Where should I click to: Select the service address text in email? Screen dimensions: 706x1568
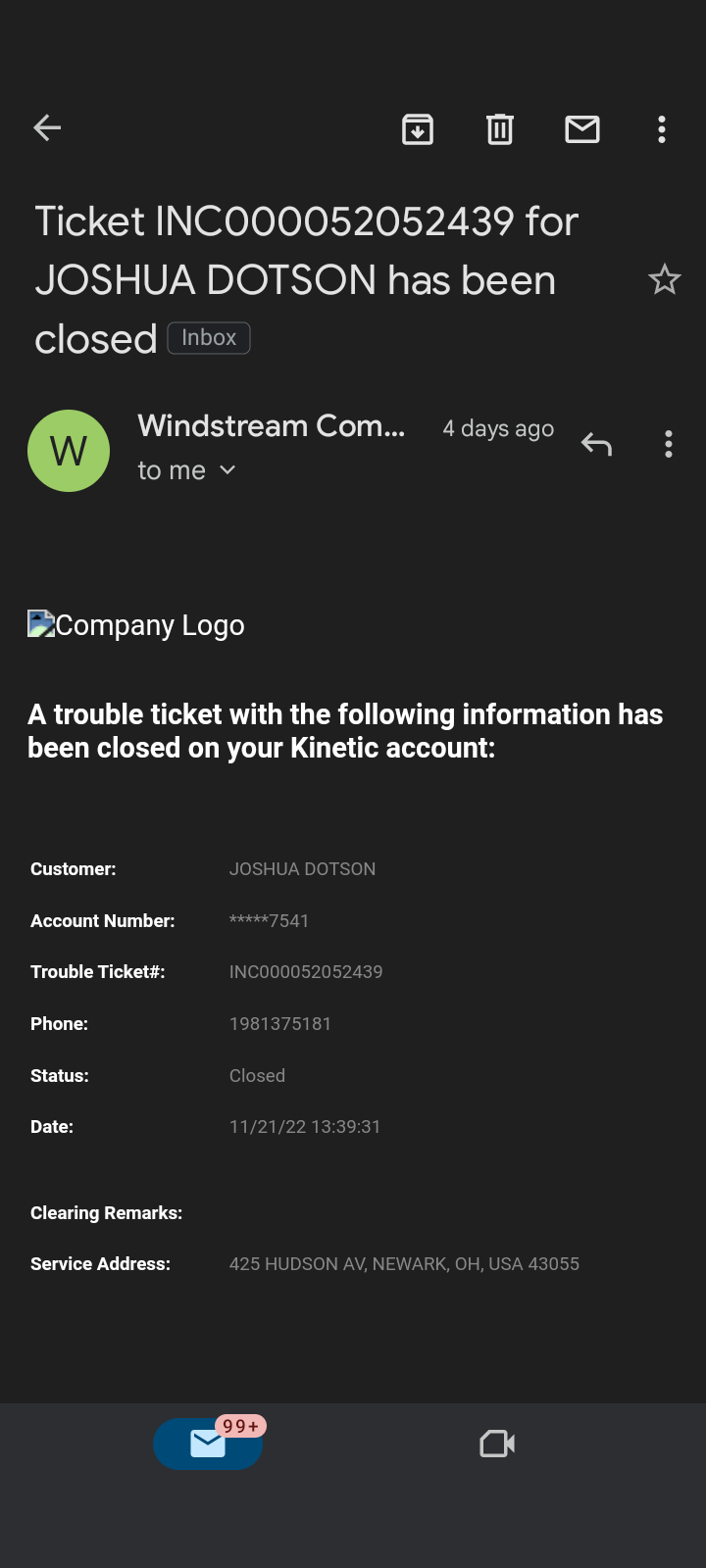click(x=404, y=1263)
